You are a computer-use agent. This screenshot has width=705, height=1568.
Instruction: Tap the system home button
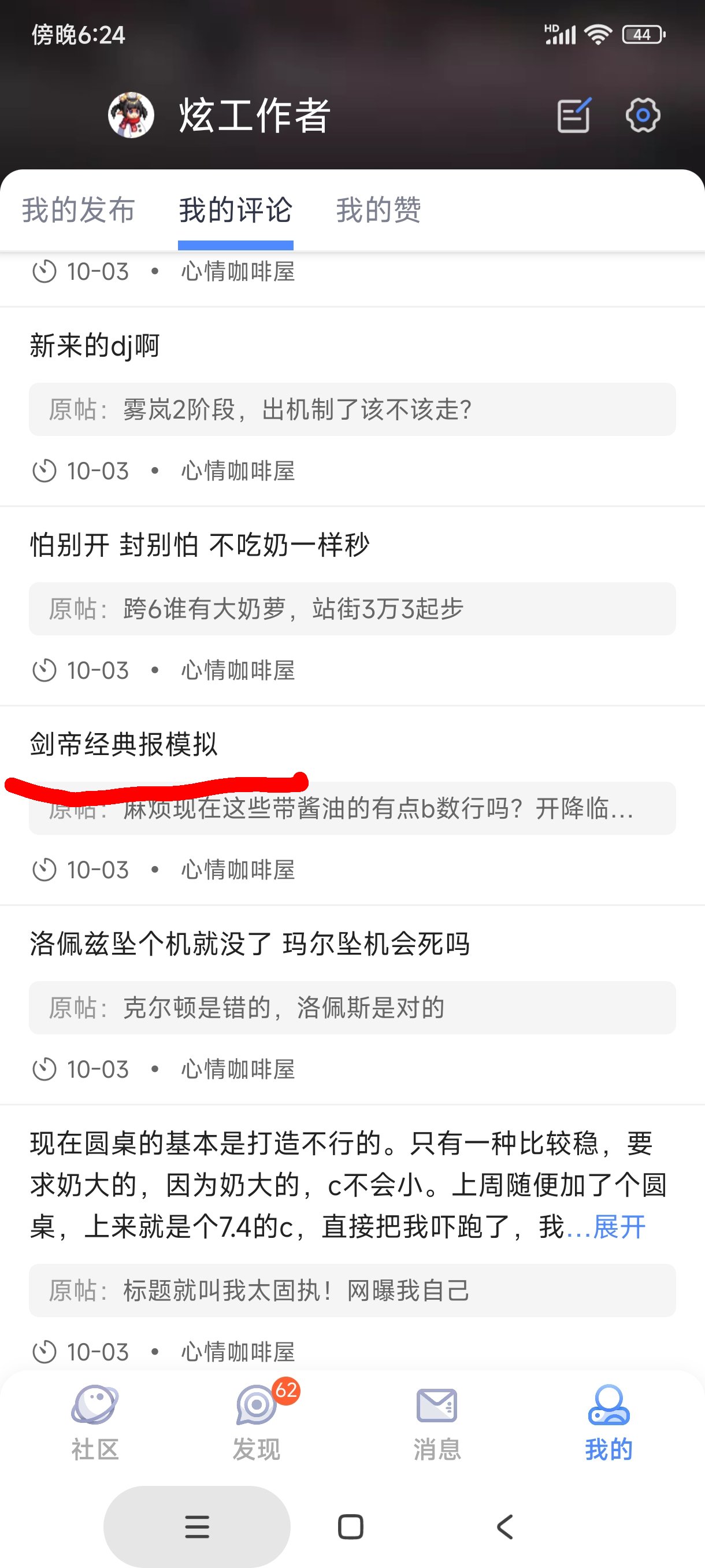coord(350,1526)
